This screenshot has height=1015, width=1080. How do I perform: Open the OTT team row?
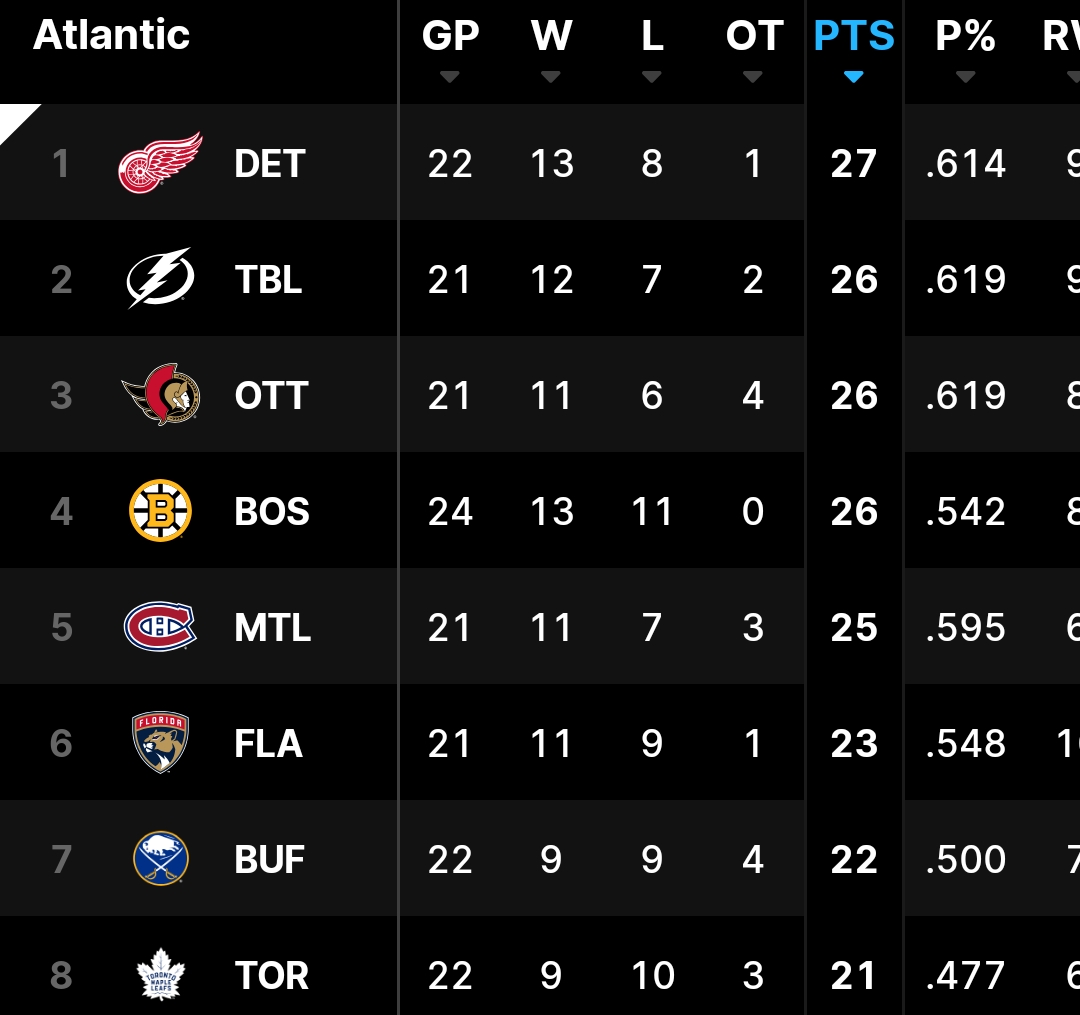pyautogui.click(x=271, y=396)
